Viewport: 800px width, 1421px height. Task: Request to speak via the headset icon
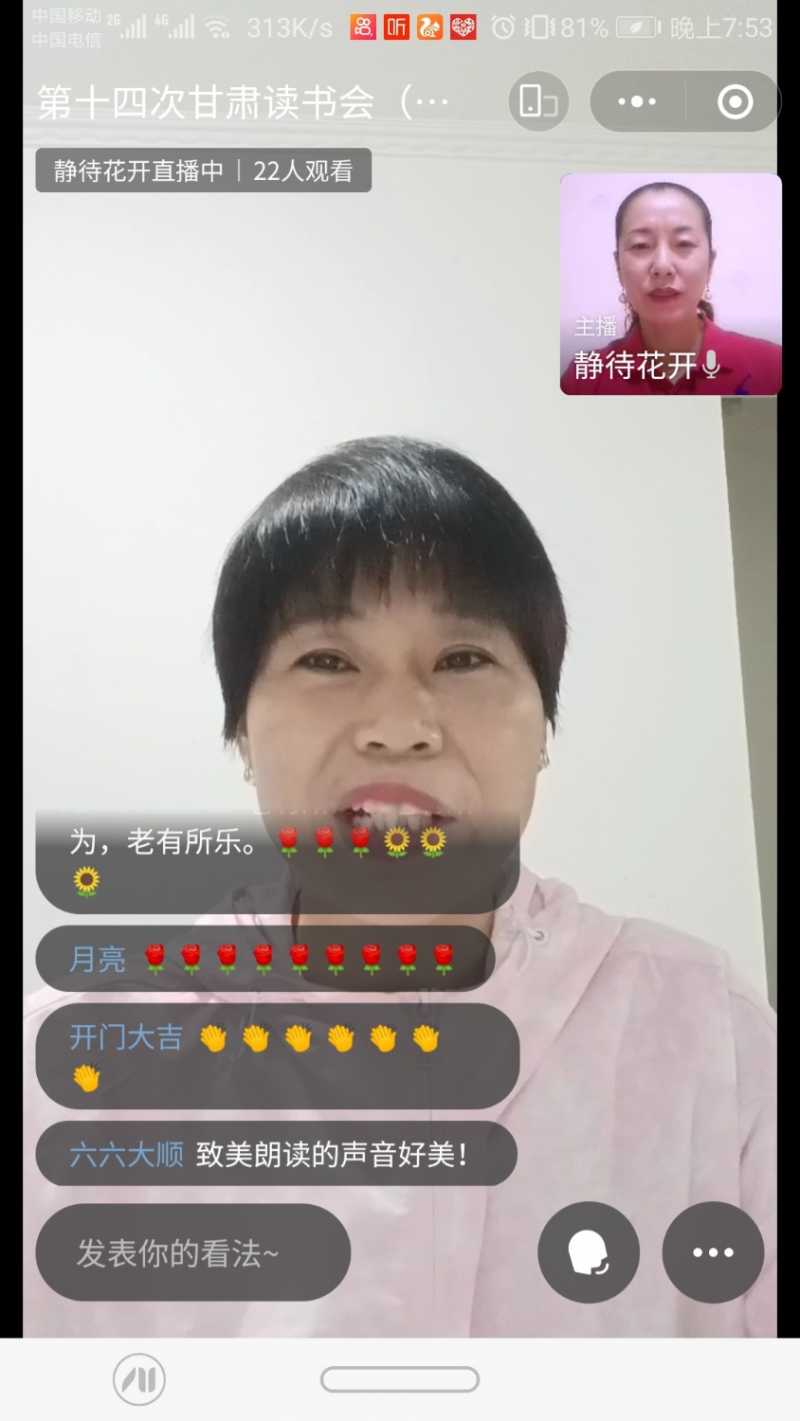588,1252
